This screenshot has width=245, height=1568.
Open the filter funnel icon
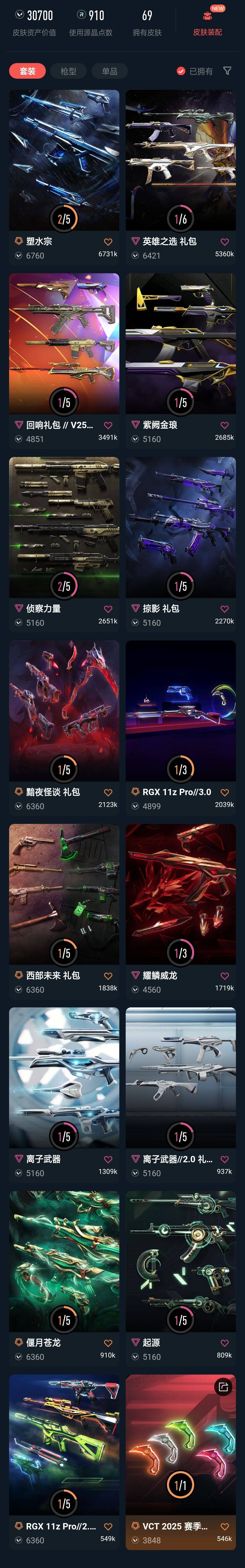[x=227, y=71]
